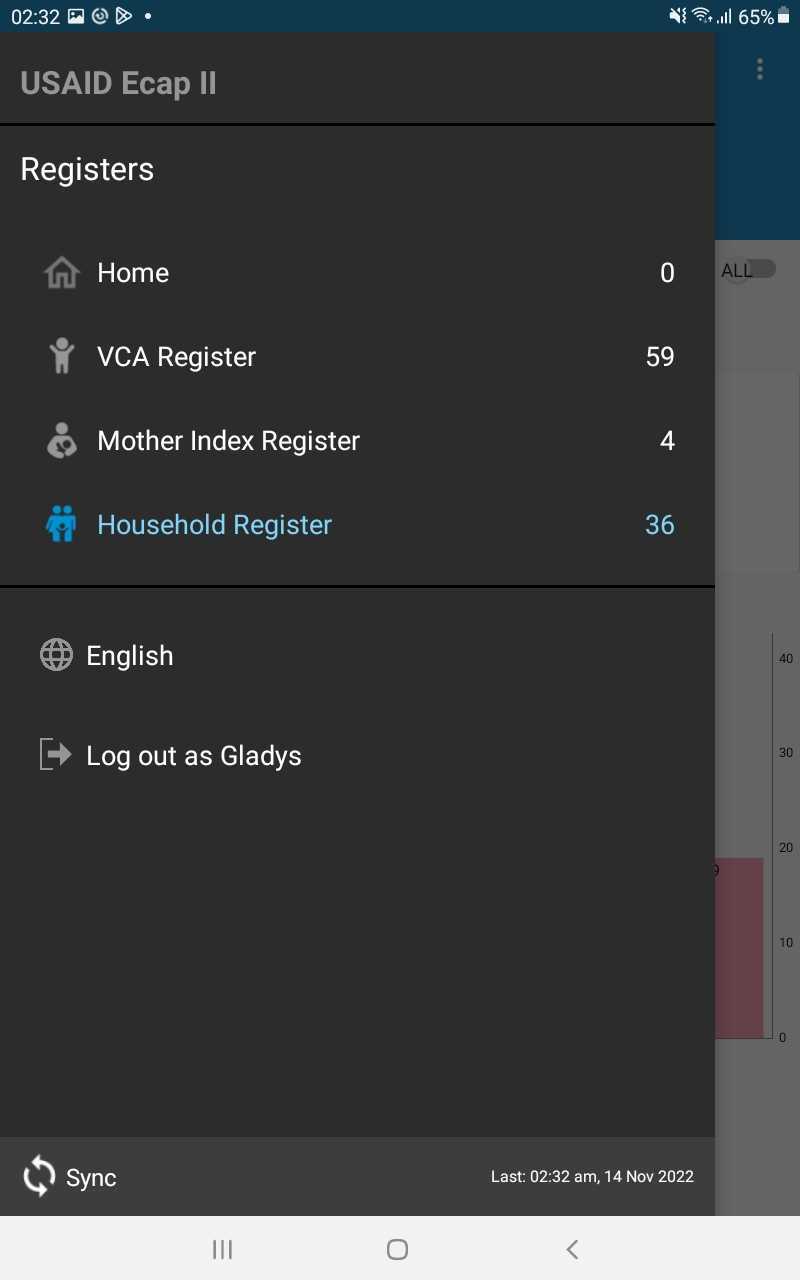This screenshot has width=800, height=1280.
Task: Tap the house icon beside Home
Action: [60, 272]
